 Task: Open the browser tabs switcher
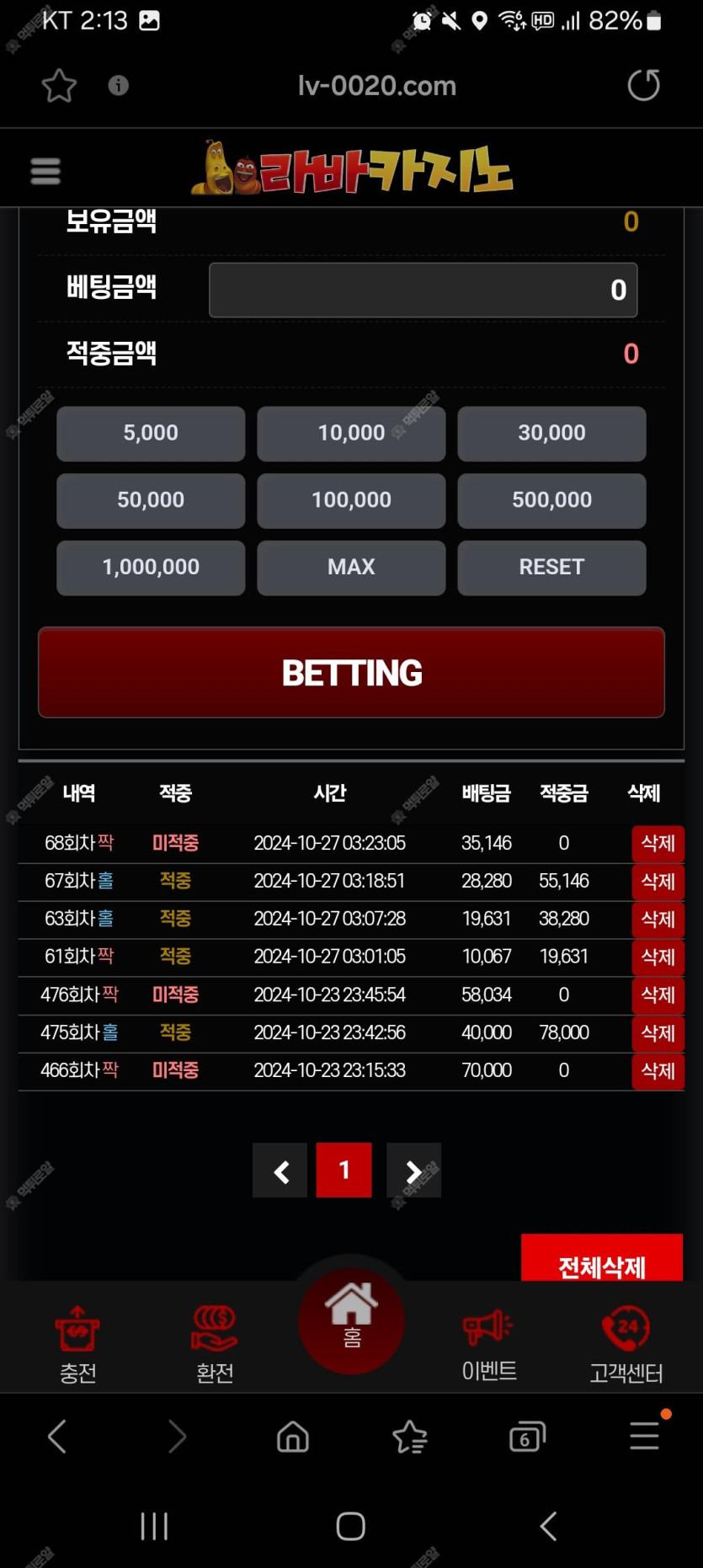pyautogui.click(x=527, y=1436)
